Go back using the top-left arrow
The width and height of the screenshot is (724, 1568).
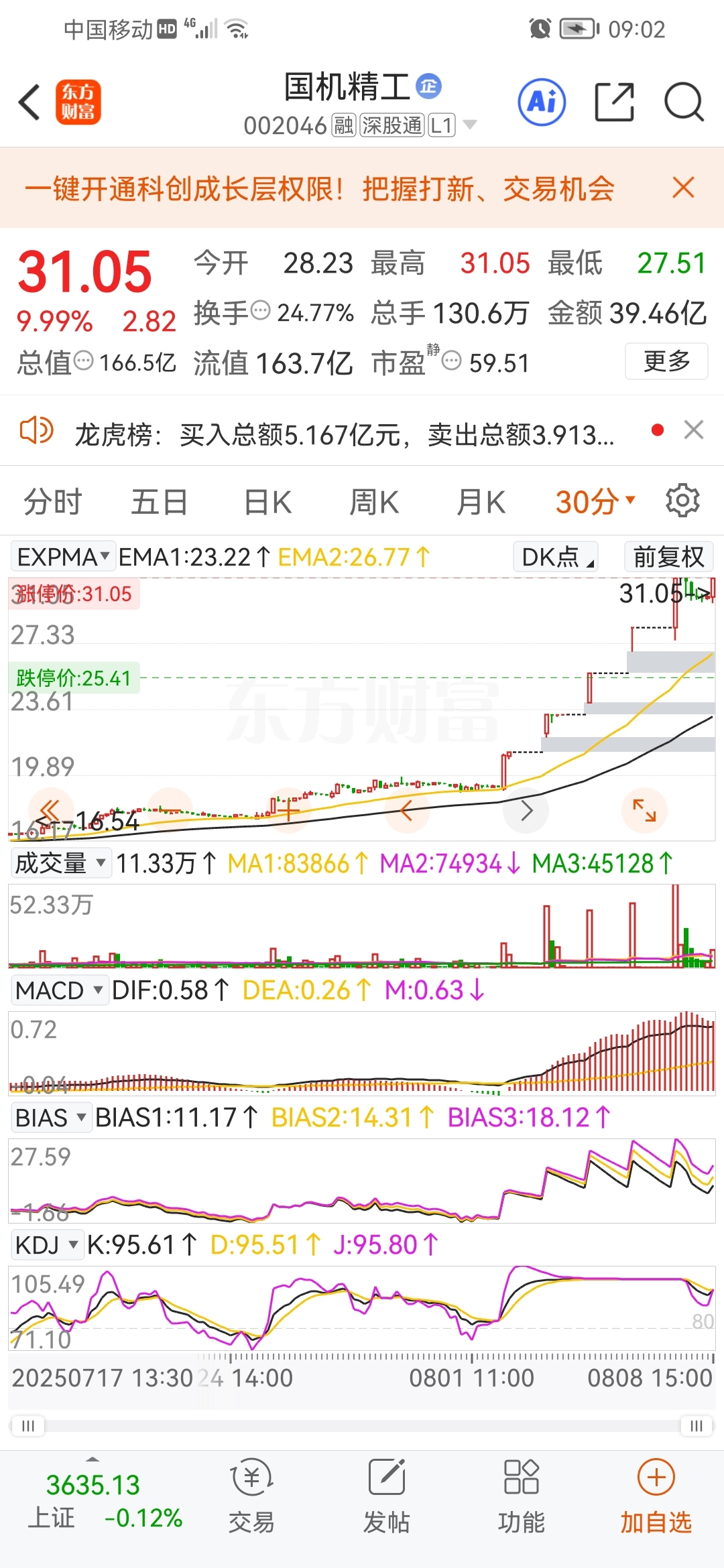pyautogui.click(x=29, y=103)
